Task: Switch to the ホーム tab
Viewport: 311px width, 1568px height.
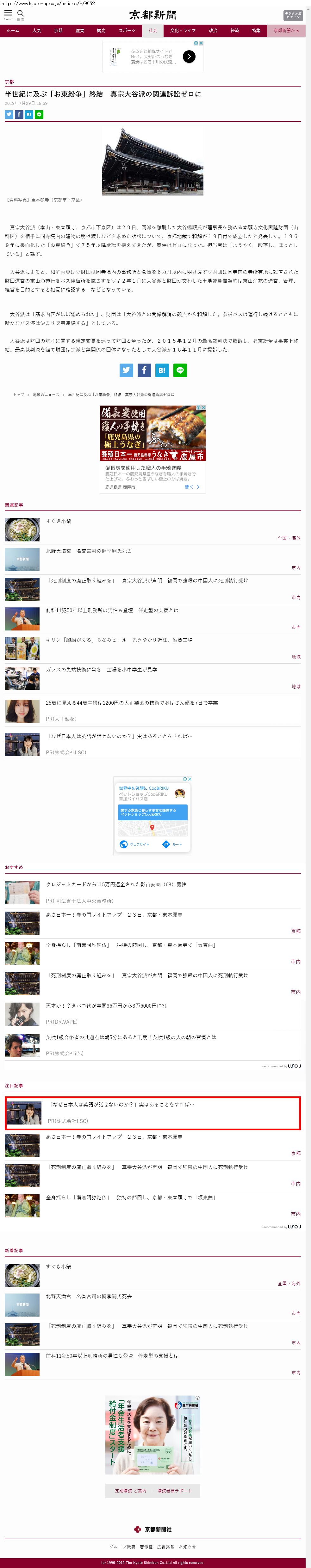Action: 13,30
